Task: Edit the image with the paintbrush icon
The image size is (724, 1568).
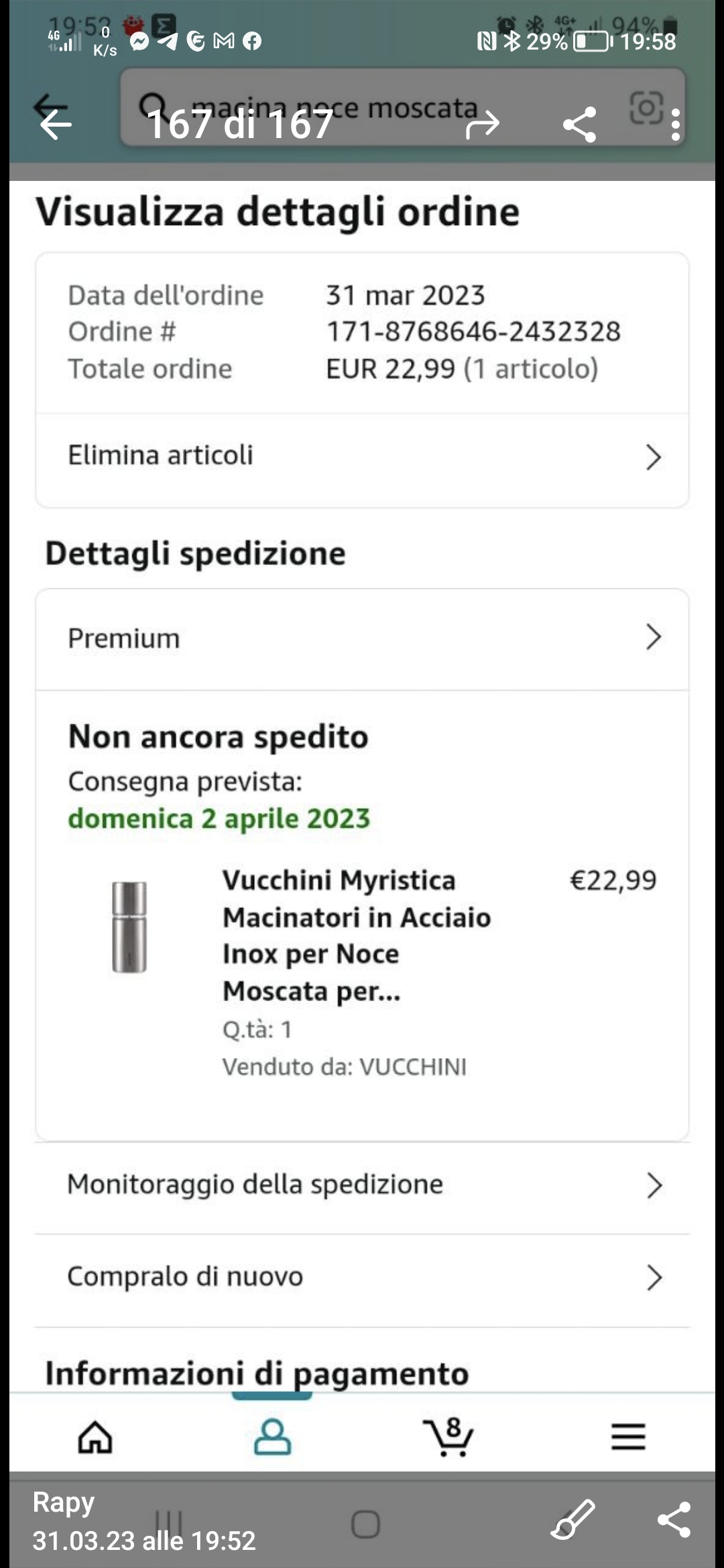Action: click(572, 1520)
